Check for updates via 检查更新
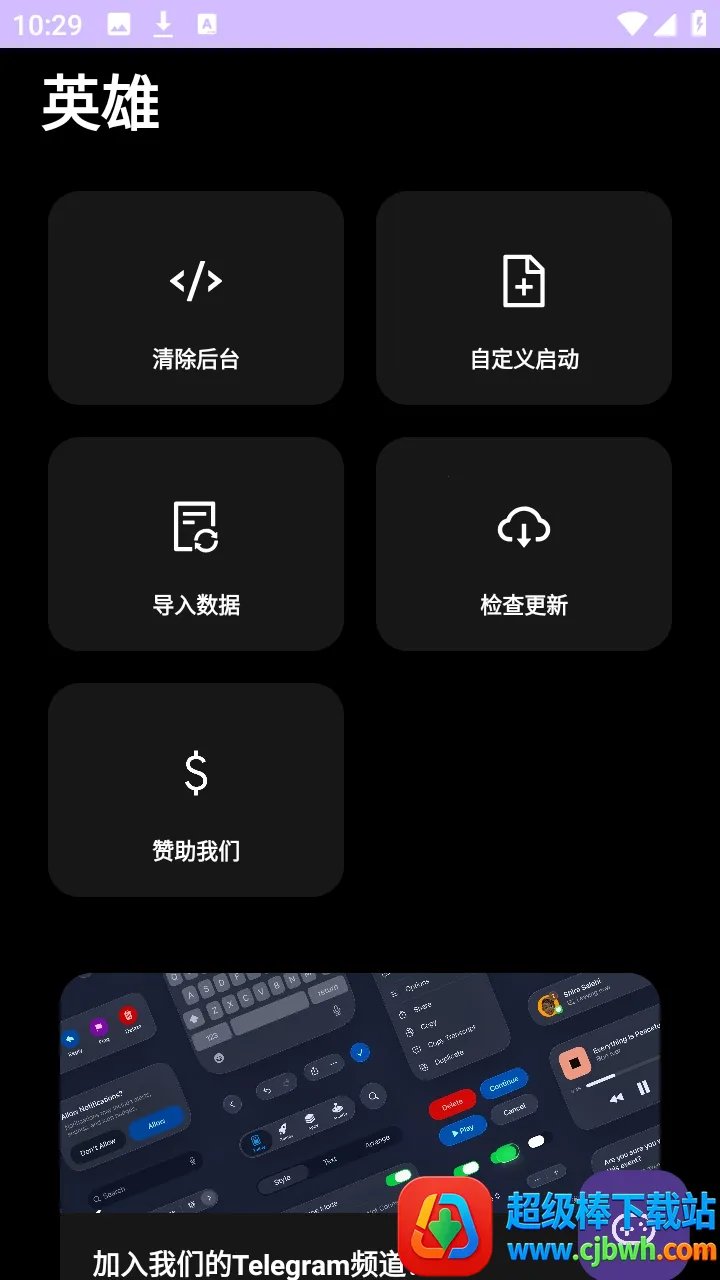 (523, 544)
